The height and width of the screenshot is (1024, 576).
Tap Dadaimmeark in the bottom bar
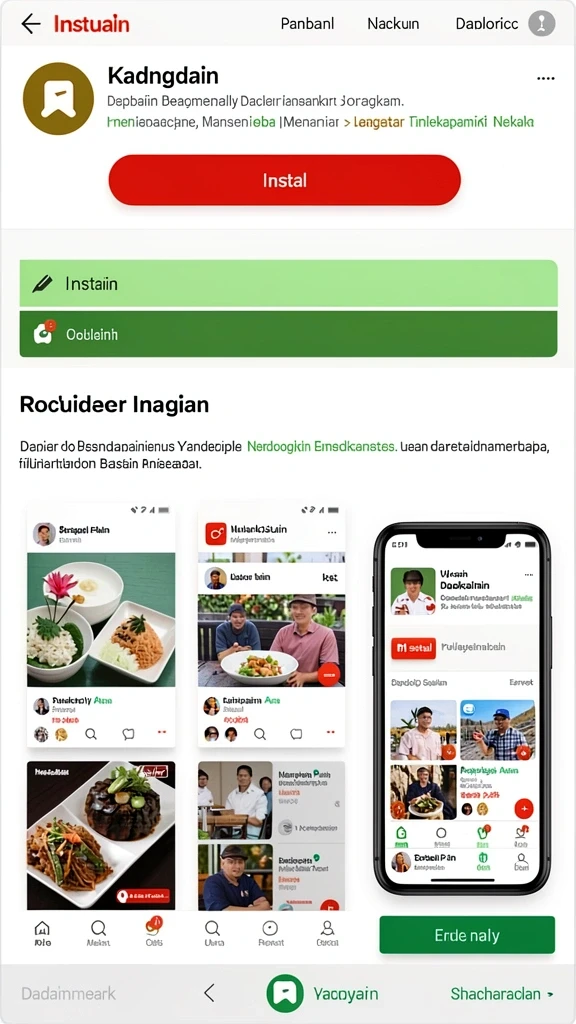(x=69, y=994)
